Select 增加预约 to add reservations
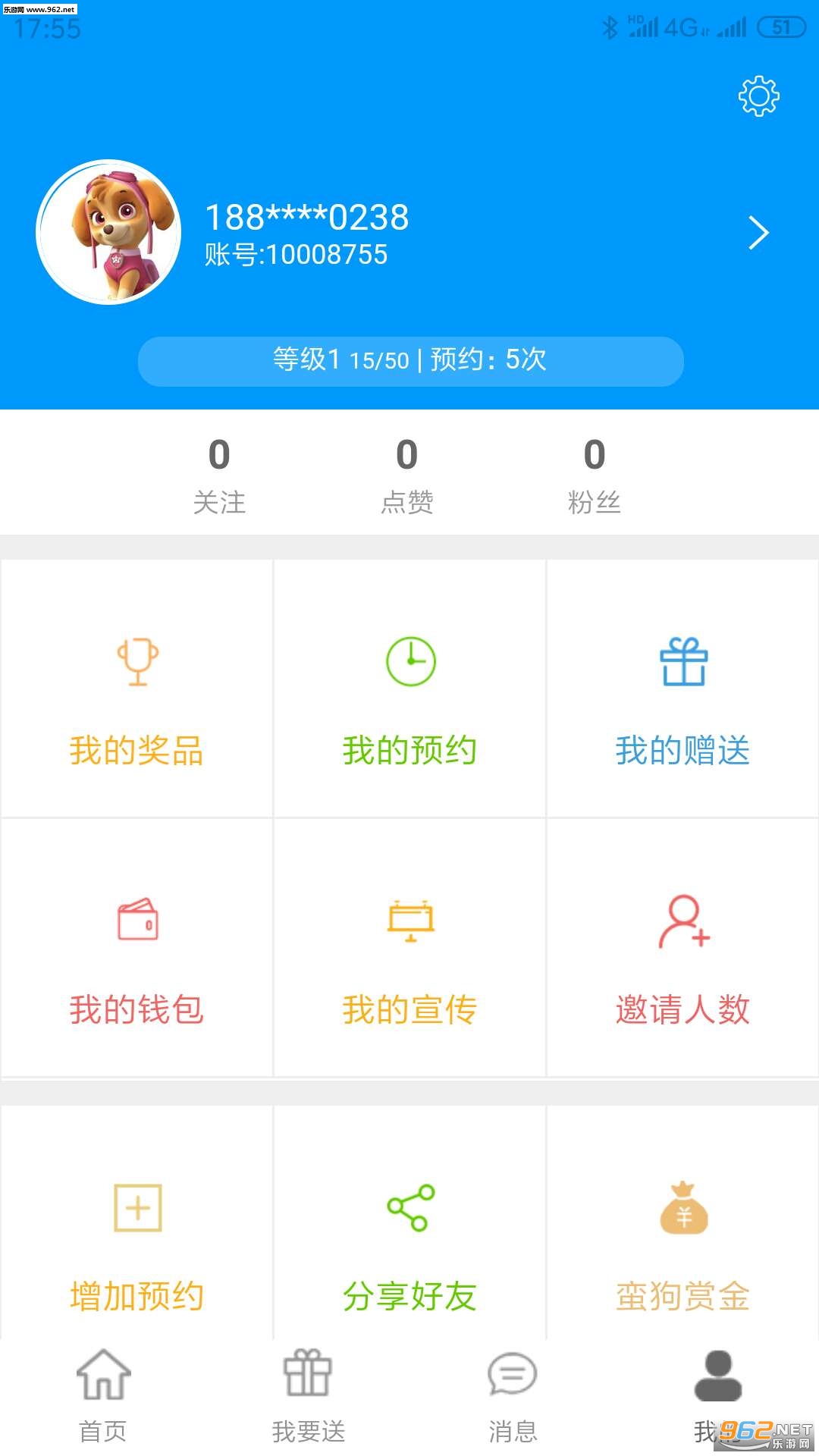The image size is (819, 1456). (x=137, y=1236)
